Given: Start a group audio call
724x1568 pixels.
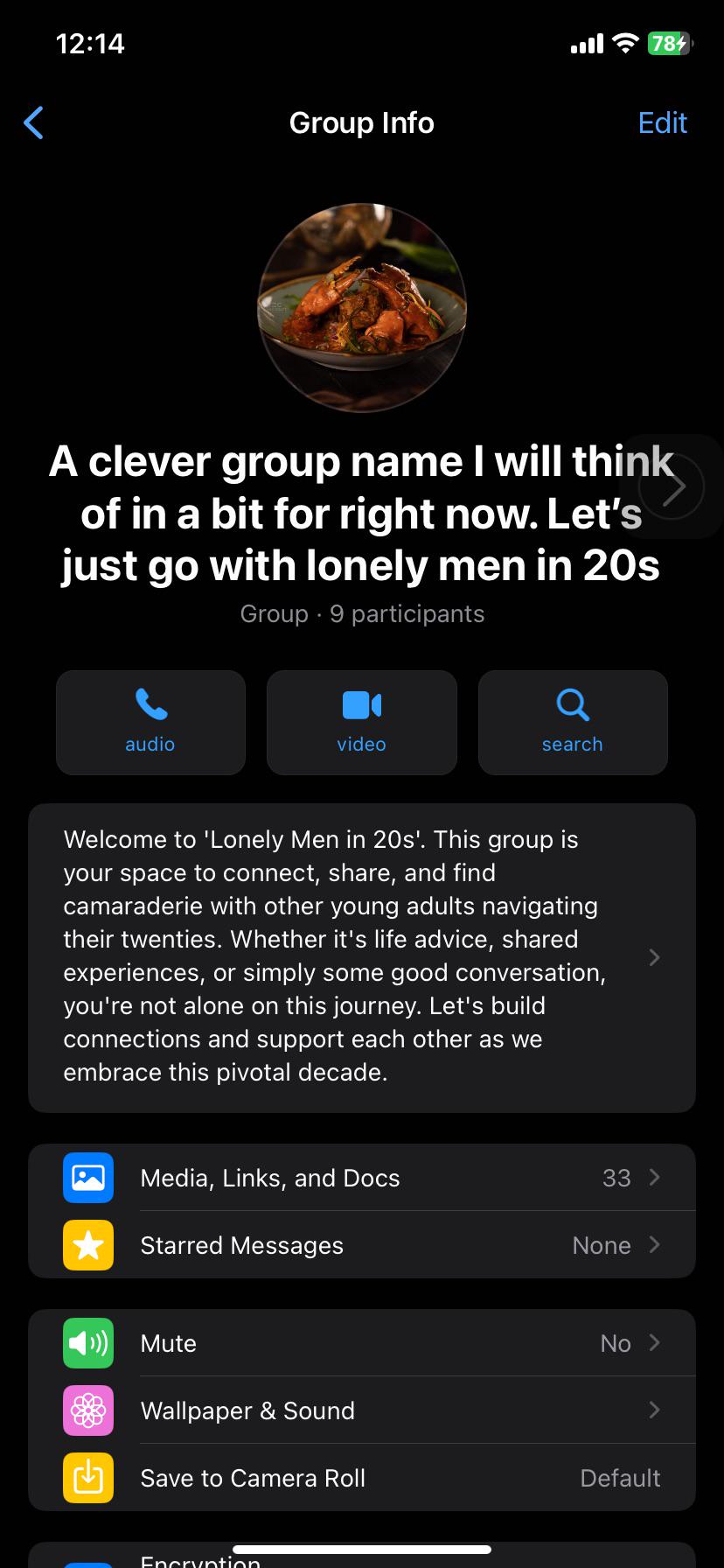Looking at the screenshot, I should (150, 722).
